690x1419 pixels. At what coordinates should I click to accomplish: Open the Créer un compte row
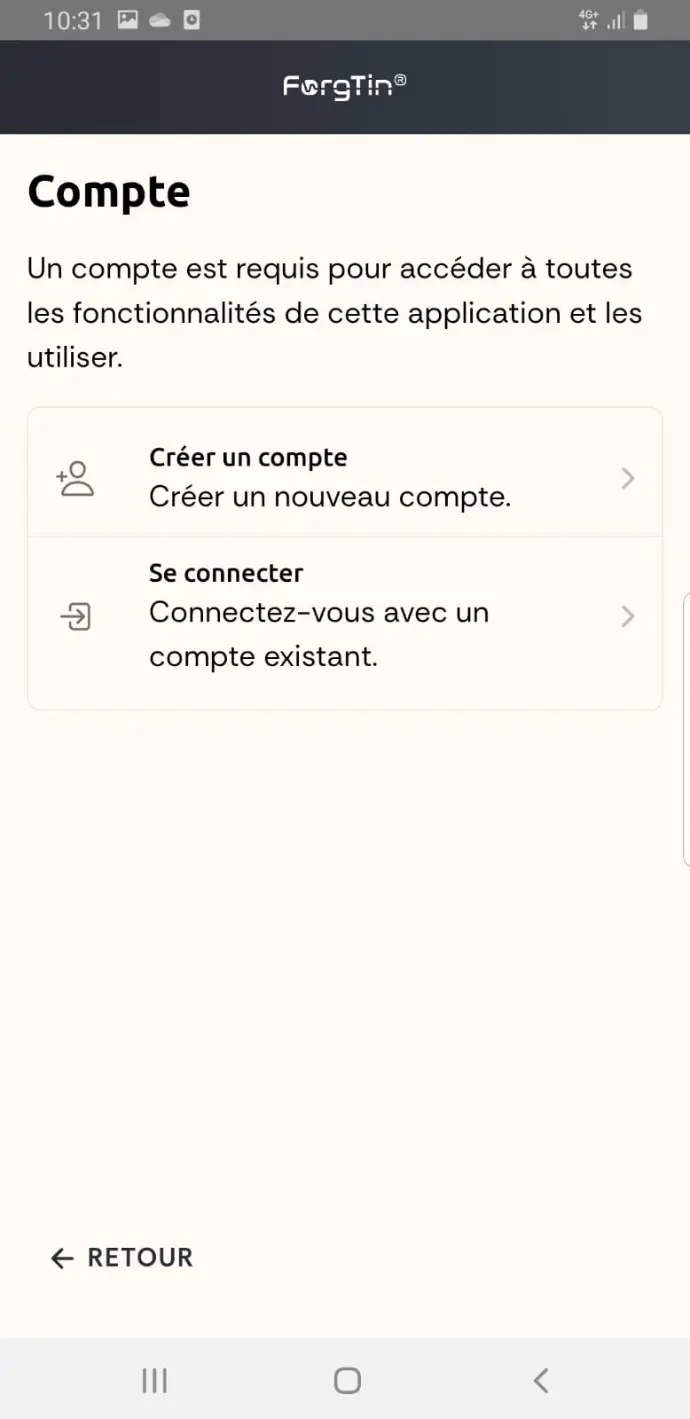pos(345,477)
